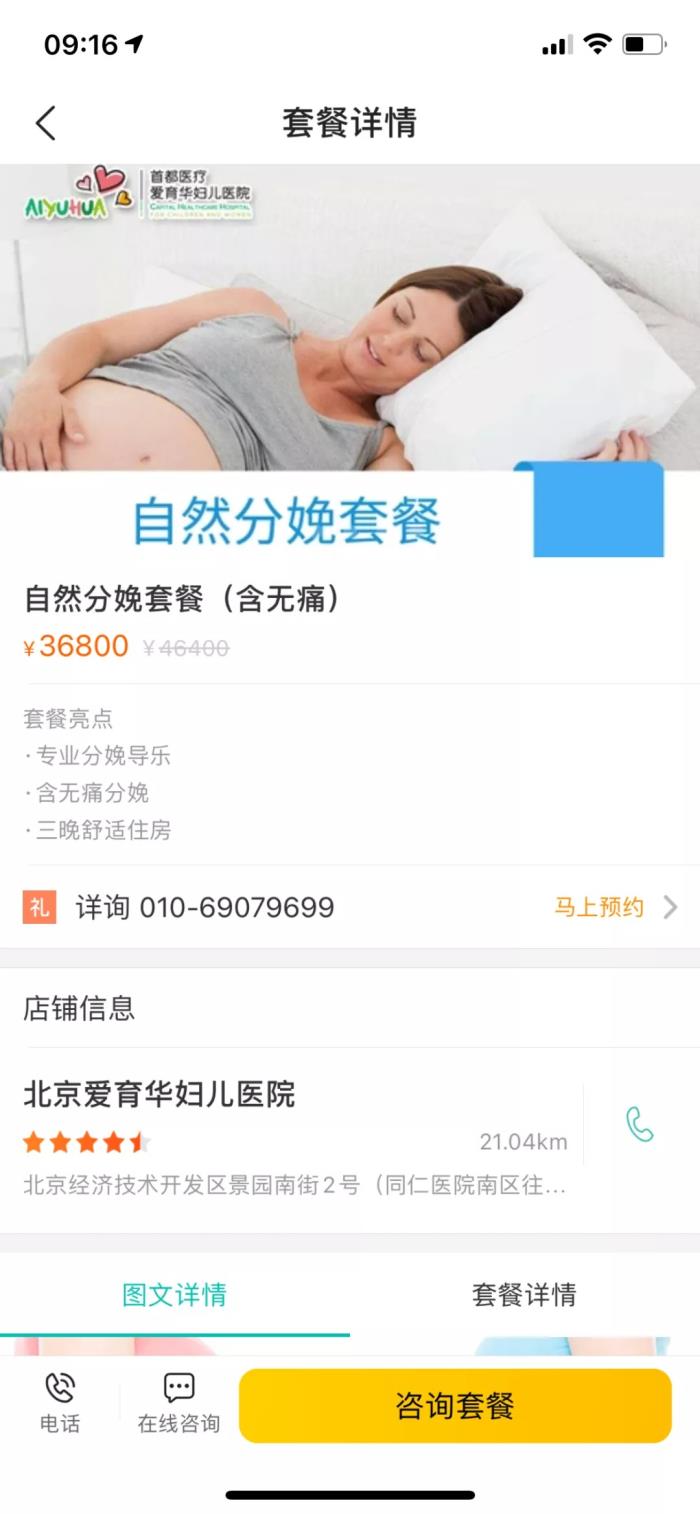The height and width of the screenshot is (1514, 700).
Task: Switch to the 套餐详情 tab
Action: [524, 1294]
